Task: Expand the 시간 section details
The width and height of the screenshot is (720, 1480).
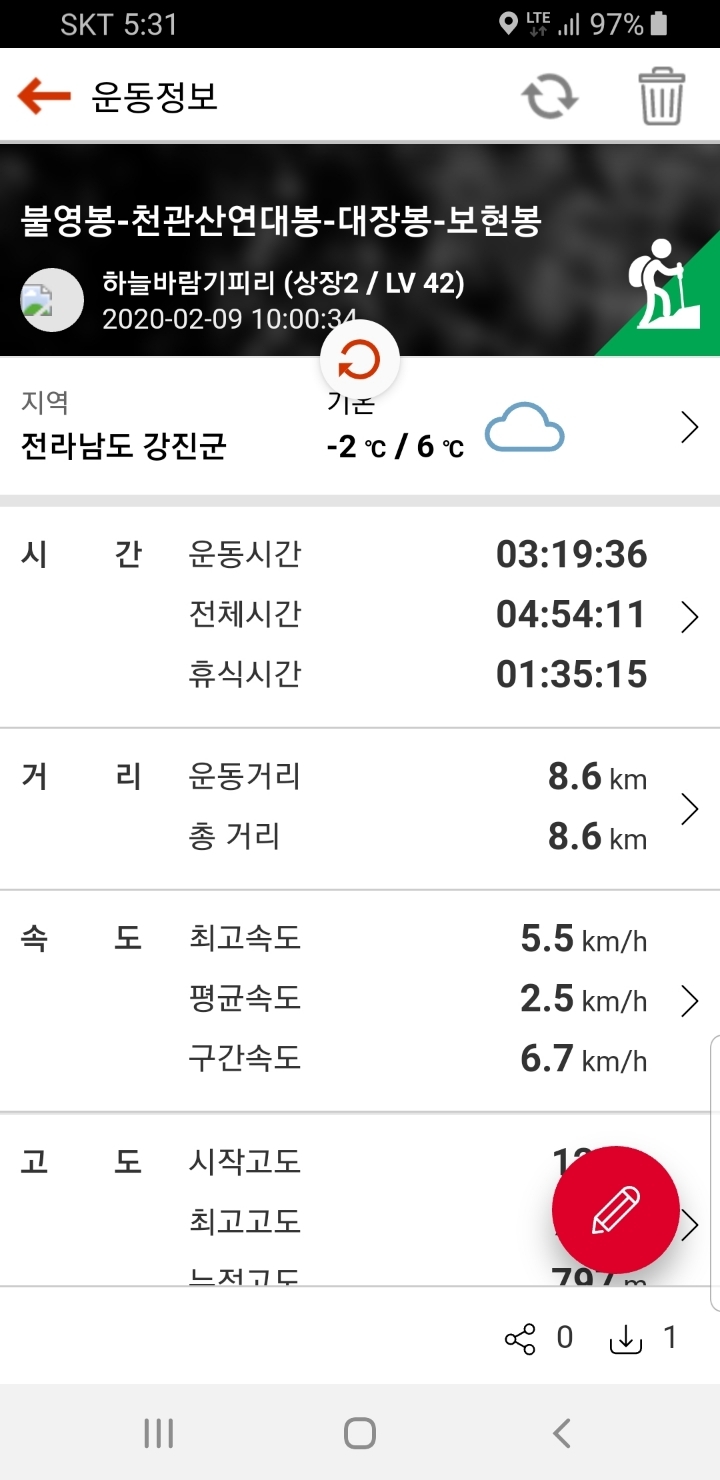Action: 360,616
